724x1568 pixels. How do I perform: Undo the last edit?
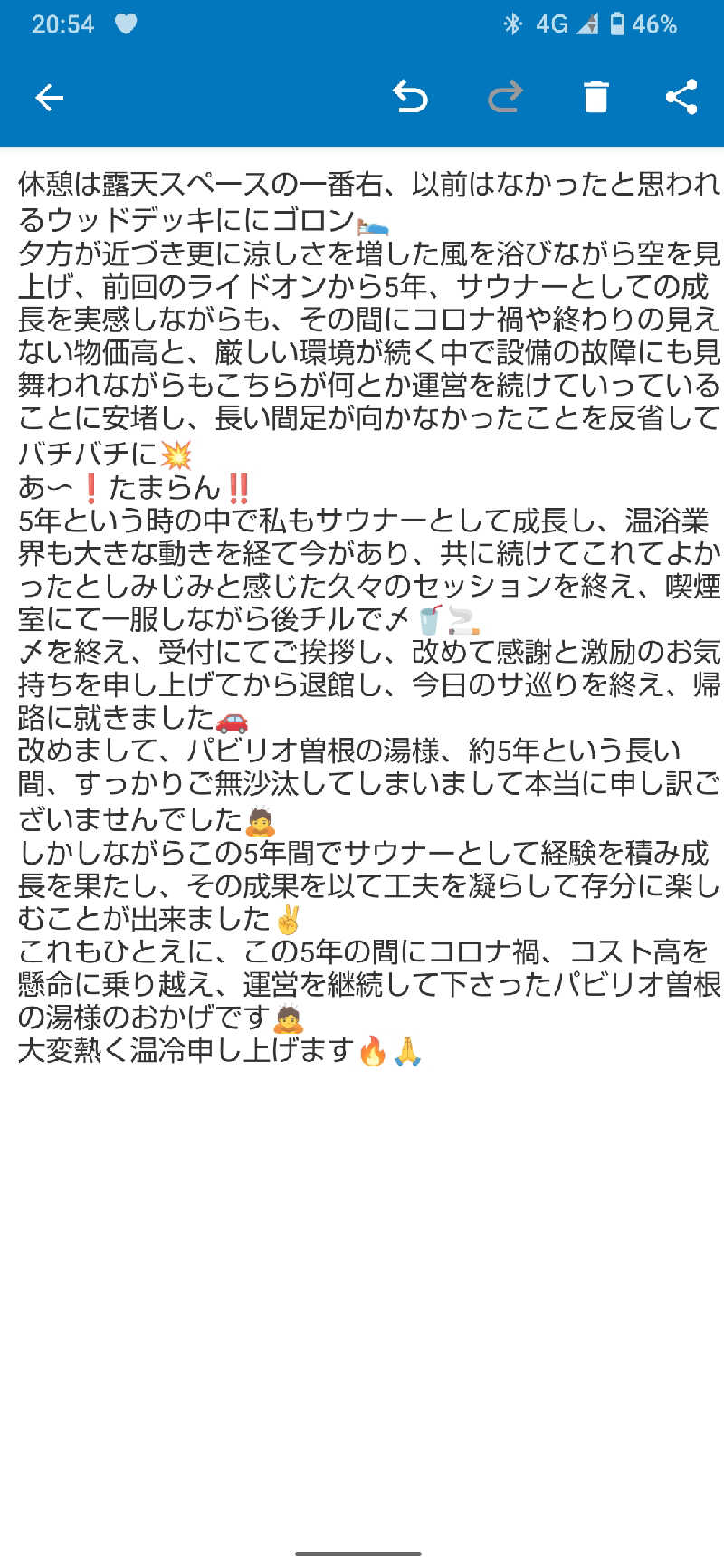tap(410, 97)
